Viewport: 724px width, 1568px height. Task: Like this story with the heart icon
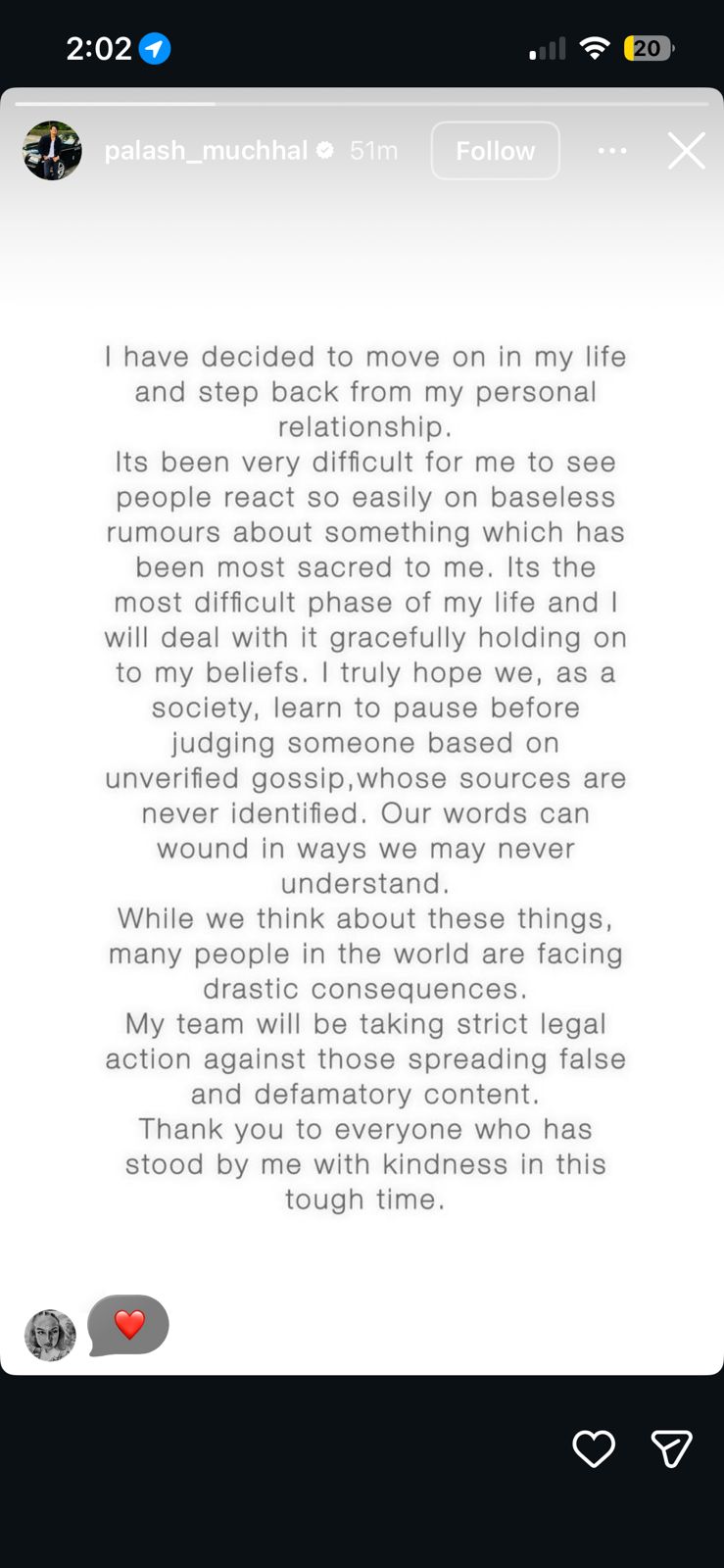pyautogui.click(x=594, y=1448)
